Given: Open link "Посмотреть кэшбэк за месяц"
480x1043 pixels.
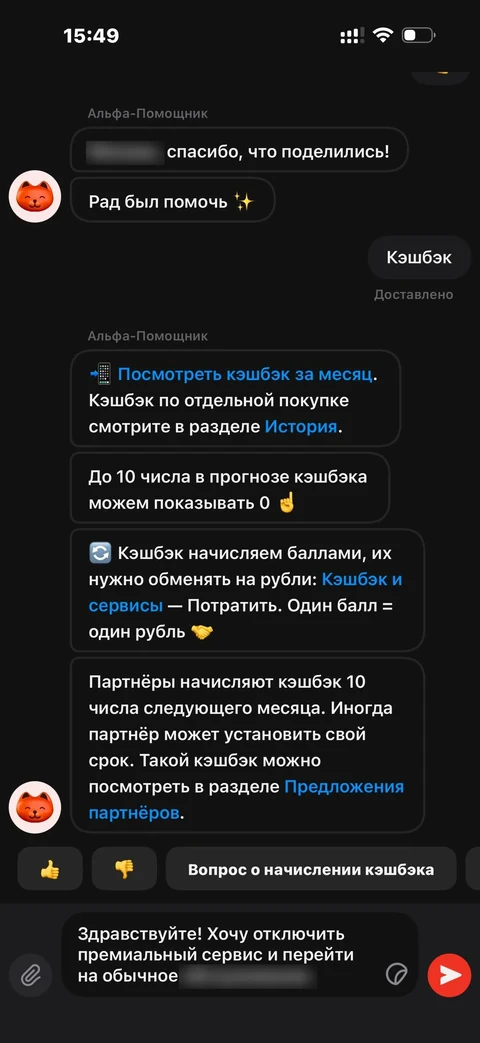Looking at the screenshot, I should [x=245, y=375].
